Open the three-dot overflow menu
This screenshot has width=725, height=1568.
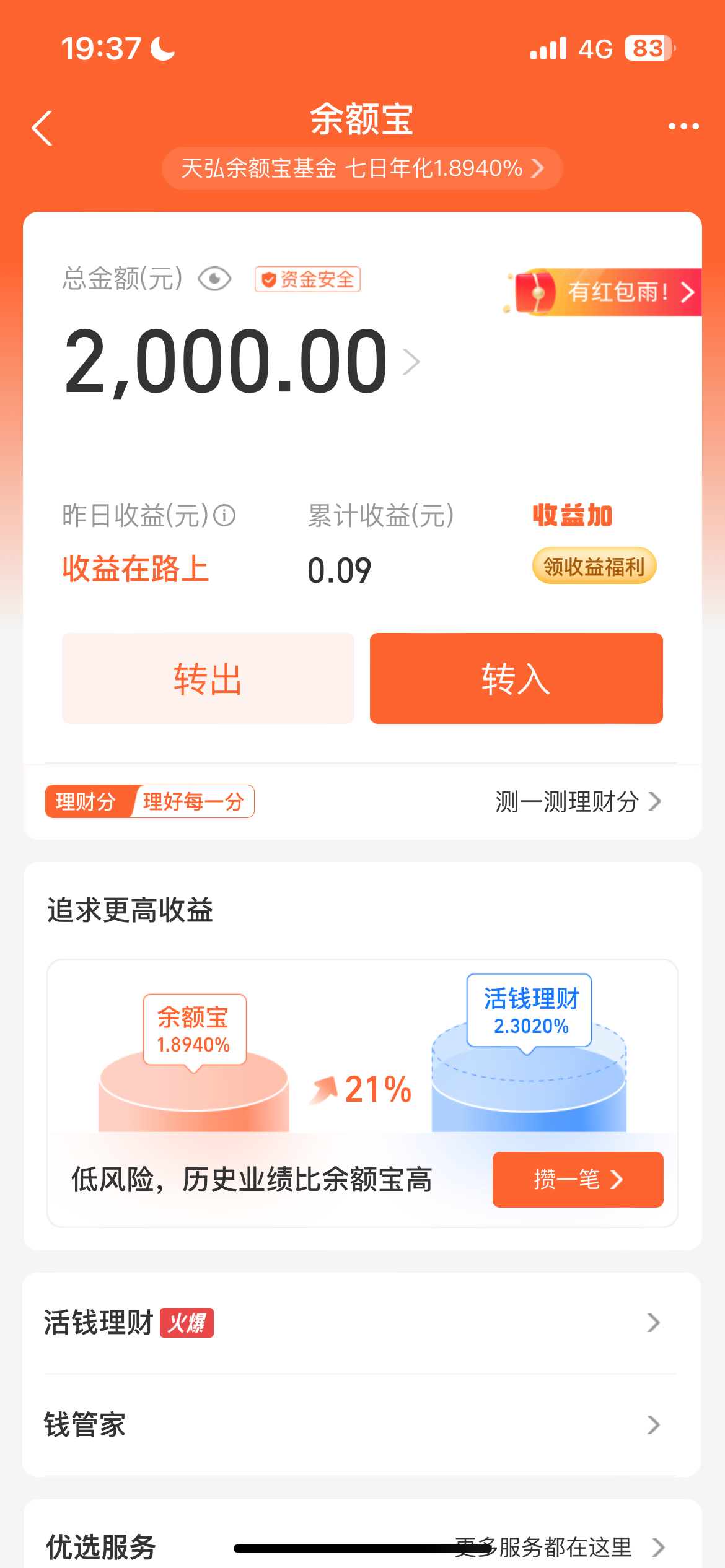click(683, 127)
